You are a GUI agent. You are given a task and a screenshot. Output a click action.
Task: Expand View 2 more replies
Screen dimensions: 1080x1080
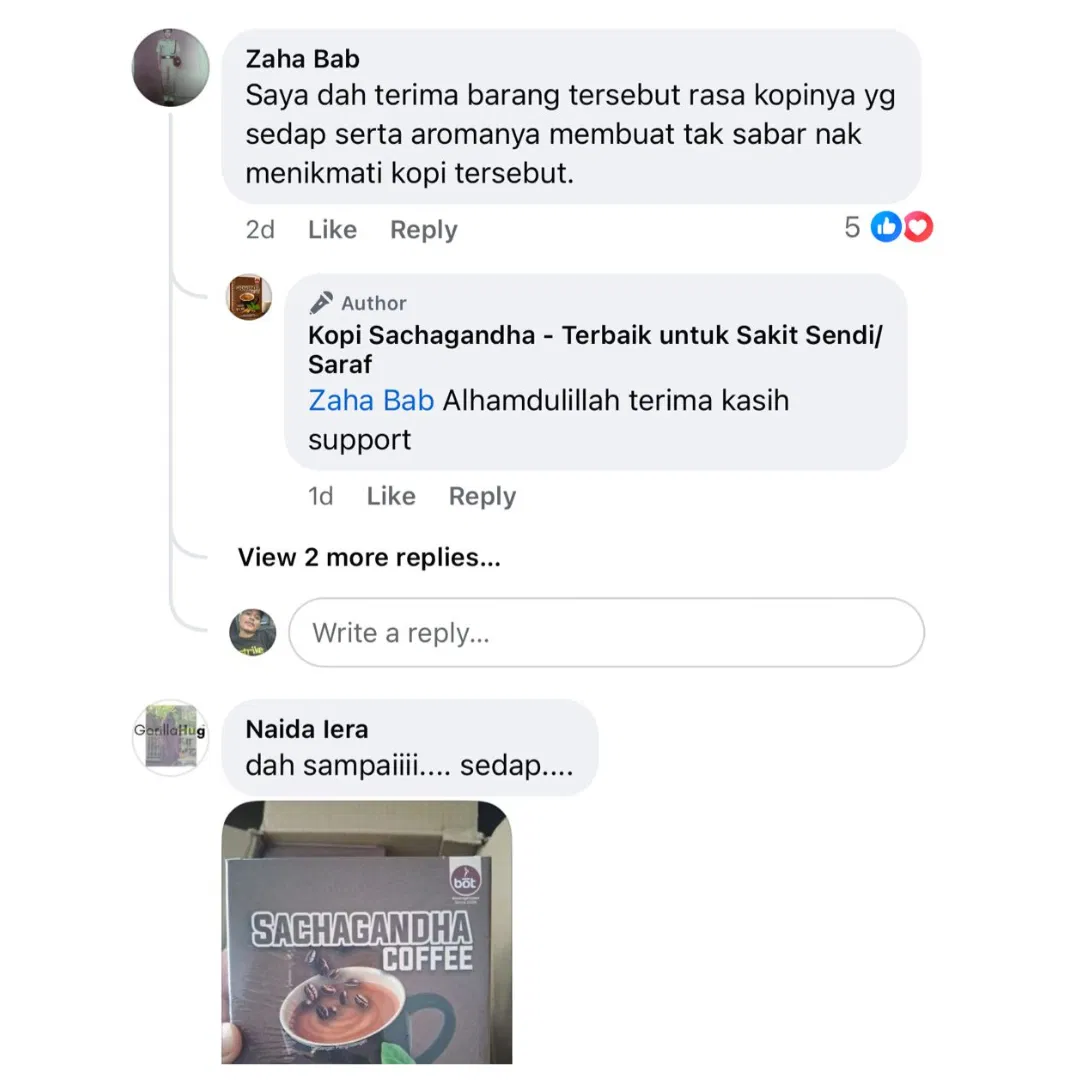point(369,558)
